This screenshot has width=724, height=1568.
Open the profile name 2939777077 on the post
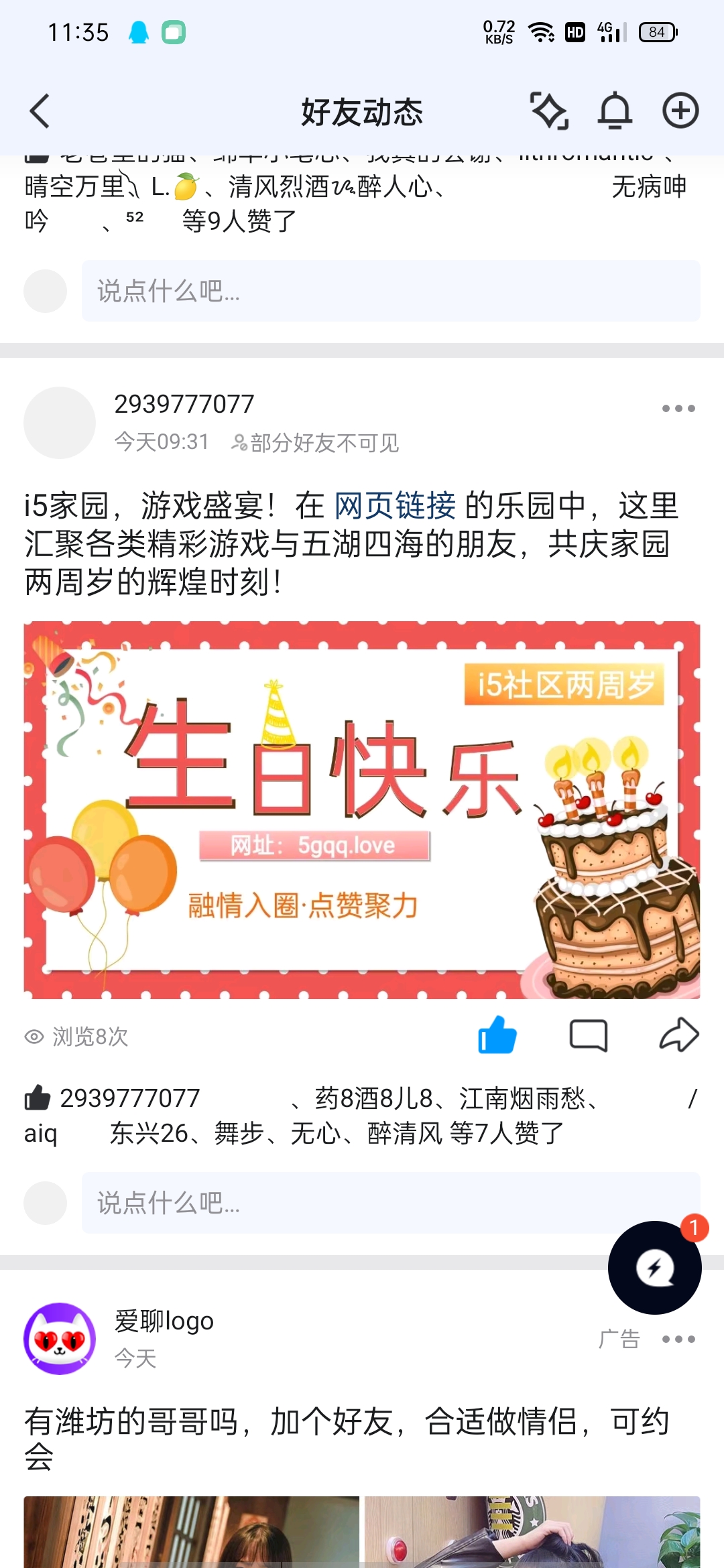coord(184,404)
